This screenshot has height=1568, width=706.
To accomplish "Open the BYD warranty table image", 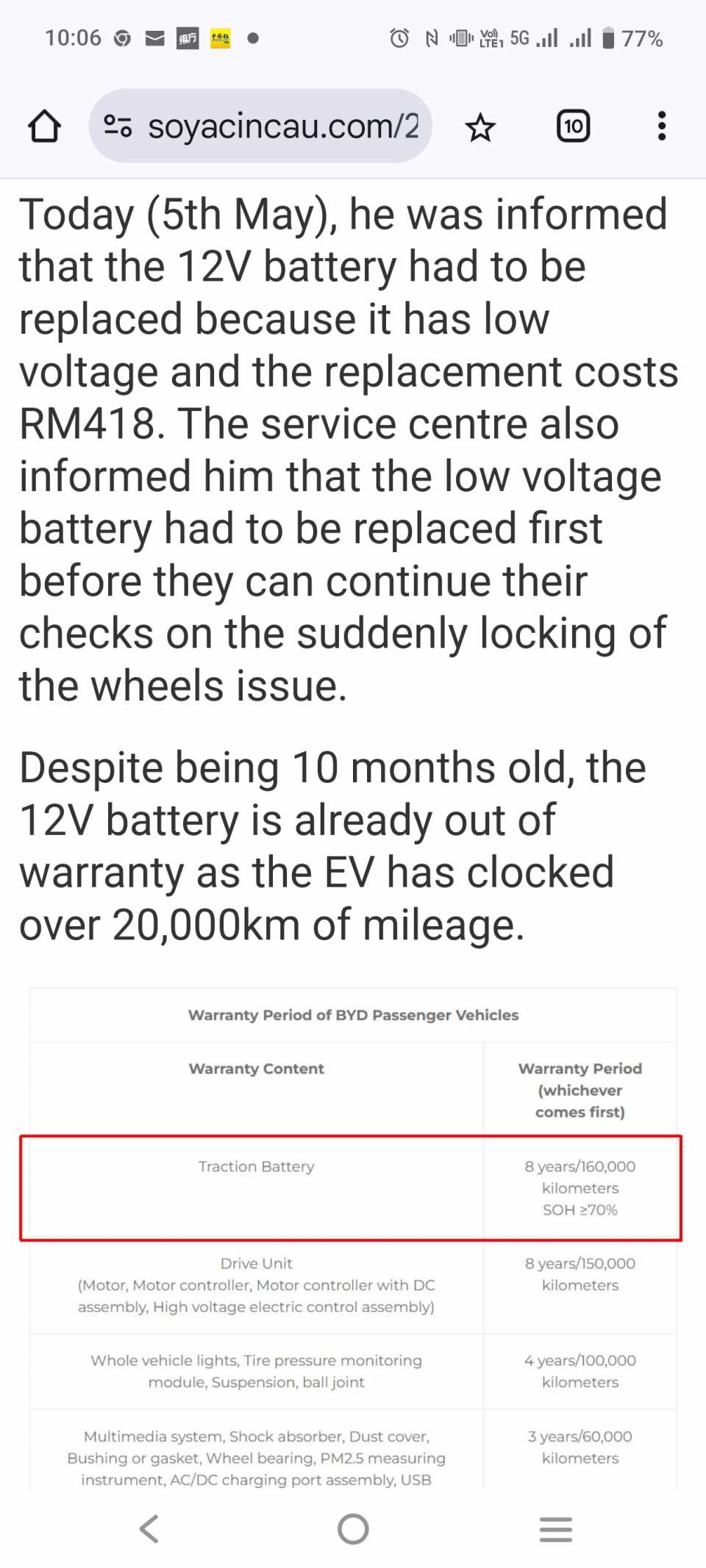I will point(353,1250).
